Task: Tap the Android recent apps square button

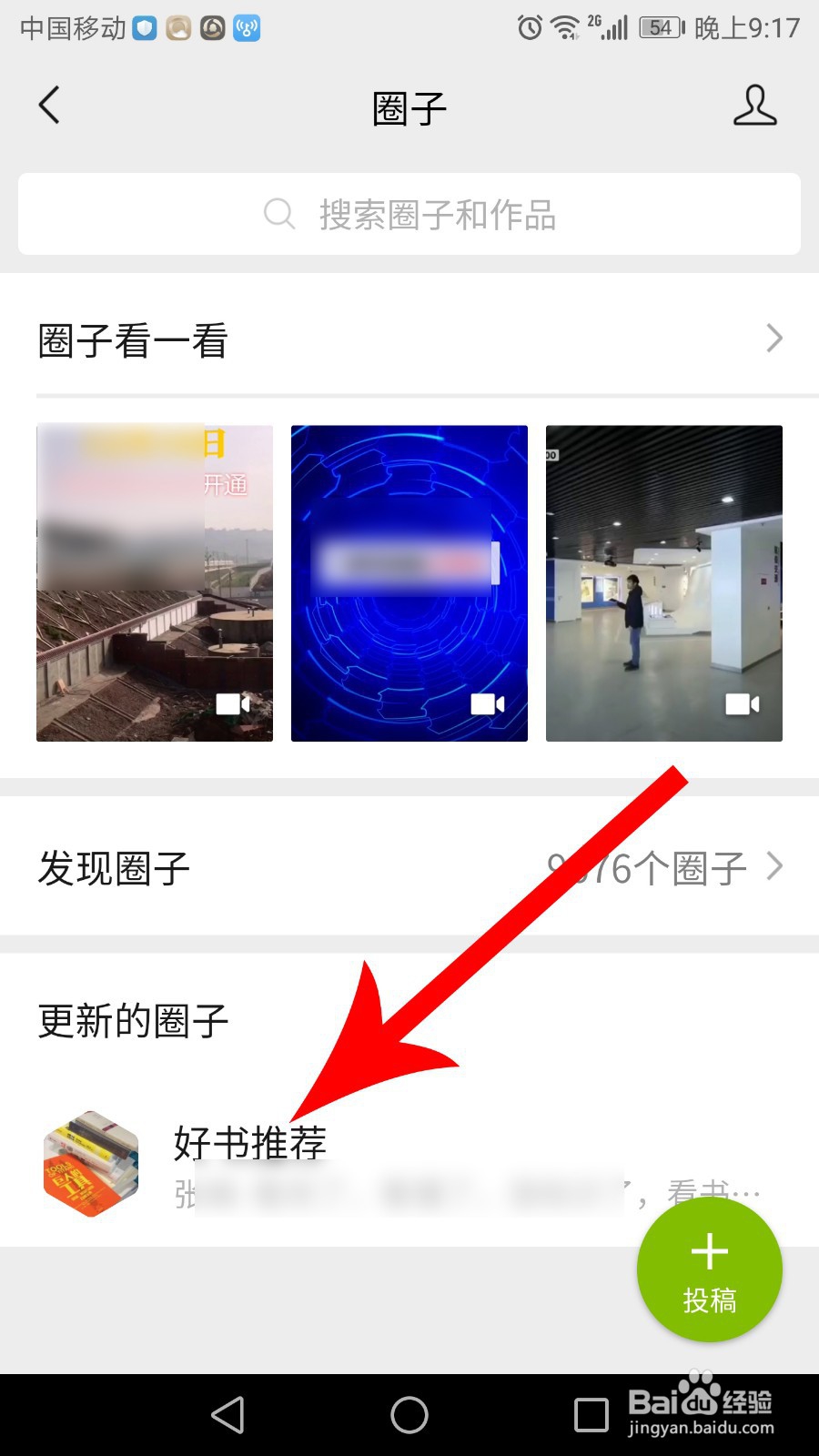Action: (x=590, y=1416)
